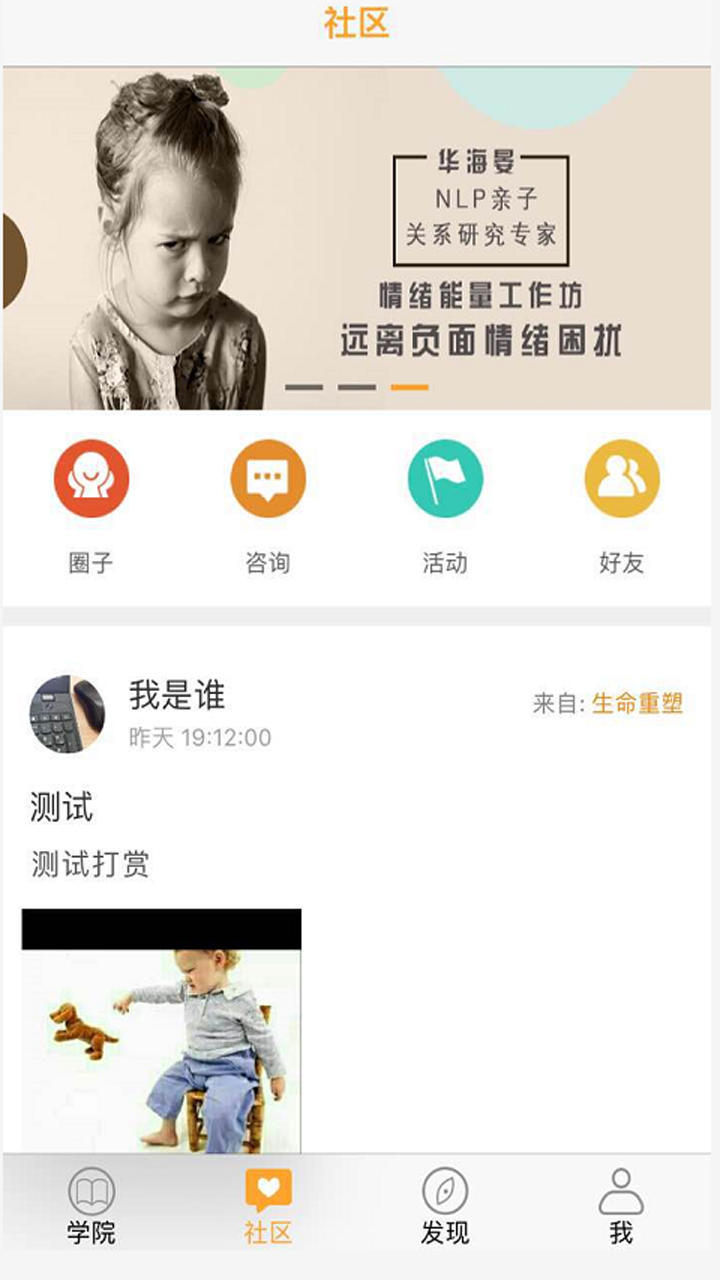Screen dimensions: 720x1280
Task: Go to the 发现 tab
Action: point(445,1207)
